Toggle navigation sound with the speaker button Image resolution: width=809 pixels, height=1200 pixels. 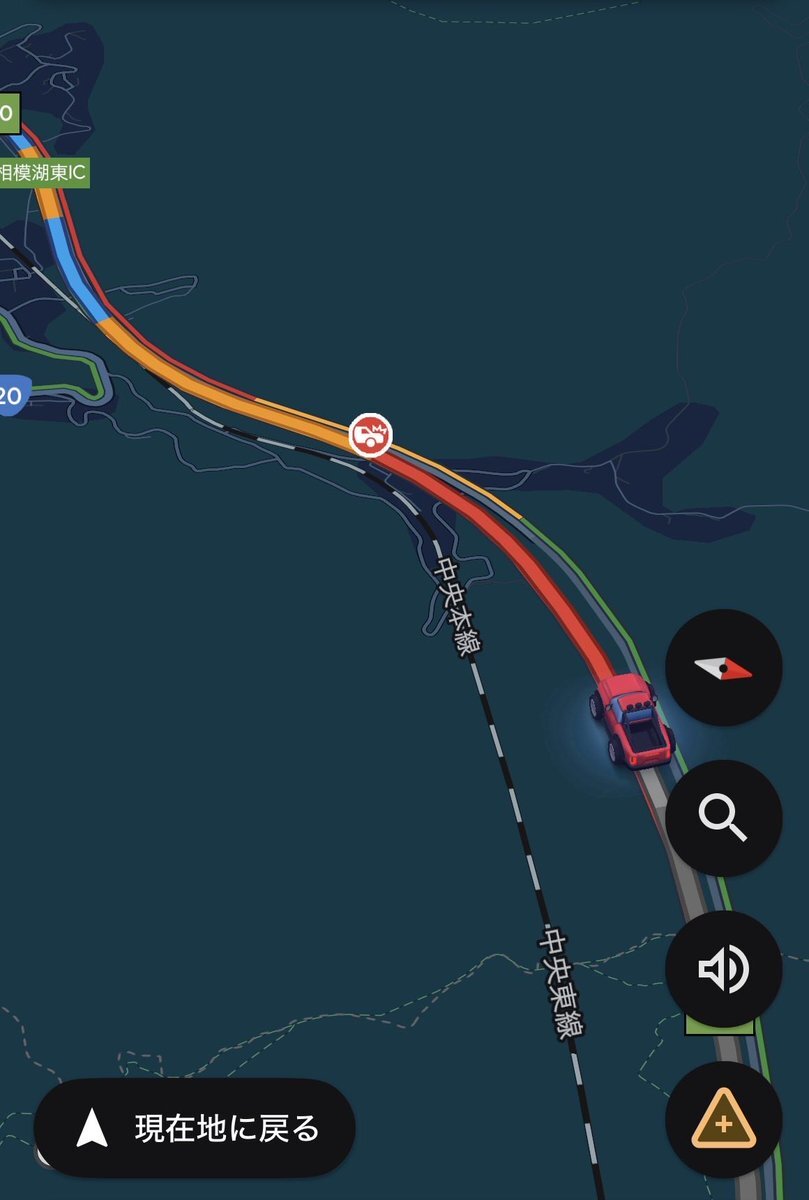(723, 969)
